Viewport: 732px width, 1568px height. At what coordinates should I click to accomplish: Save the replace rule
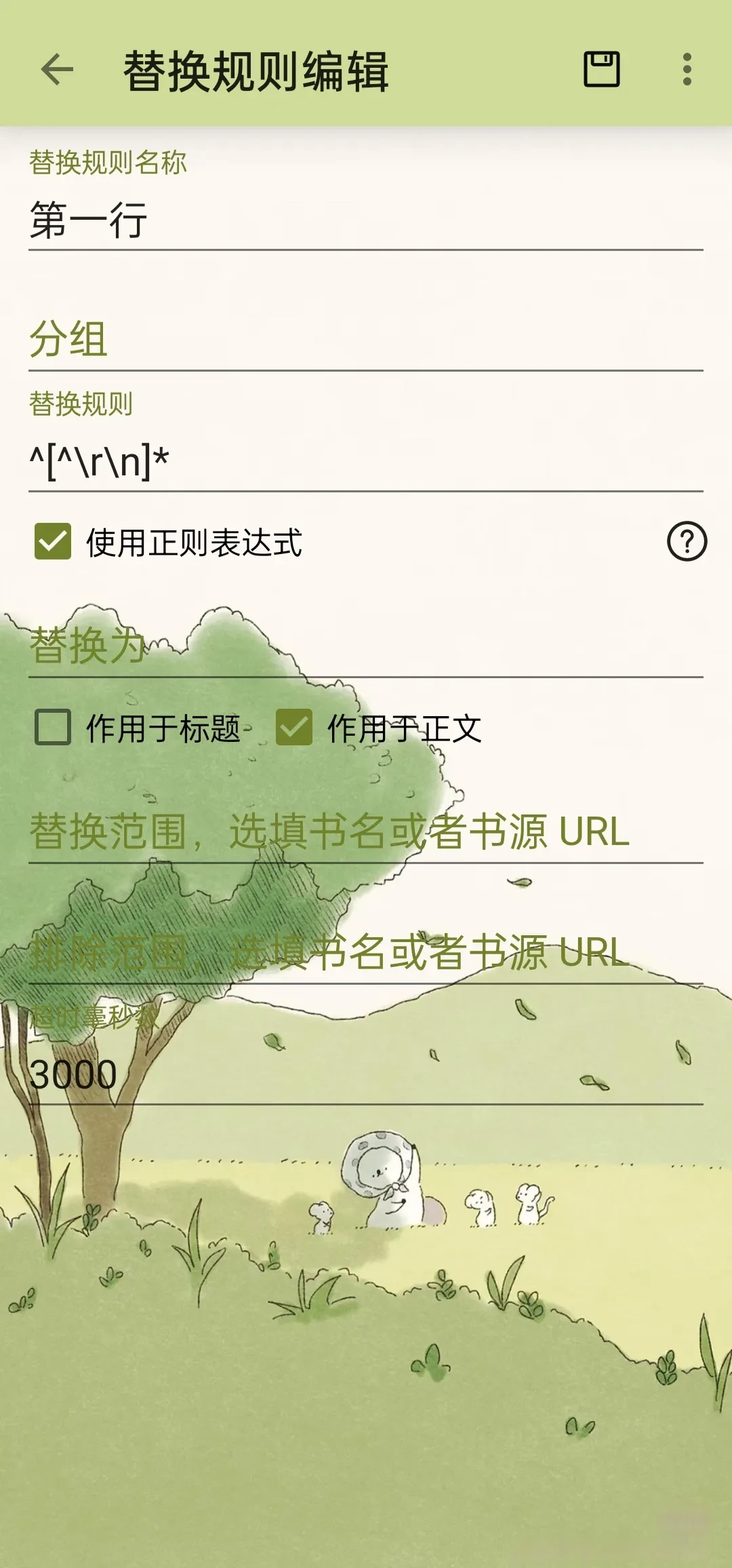[601, 69]
